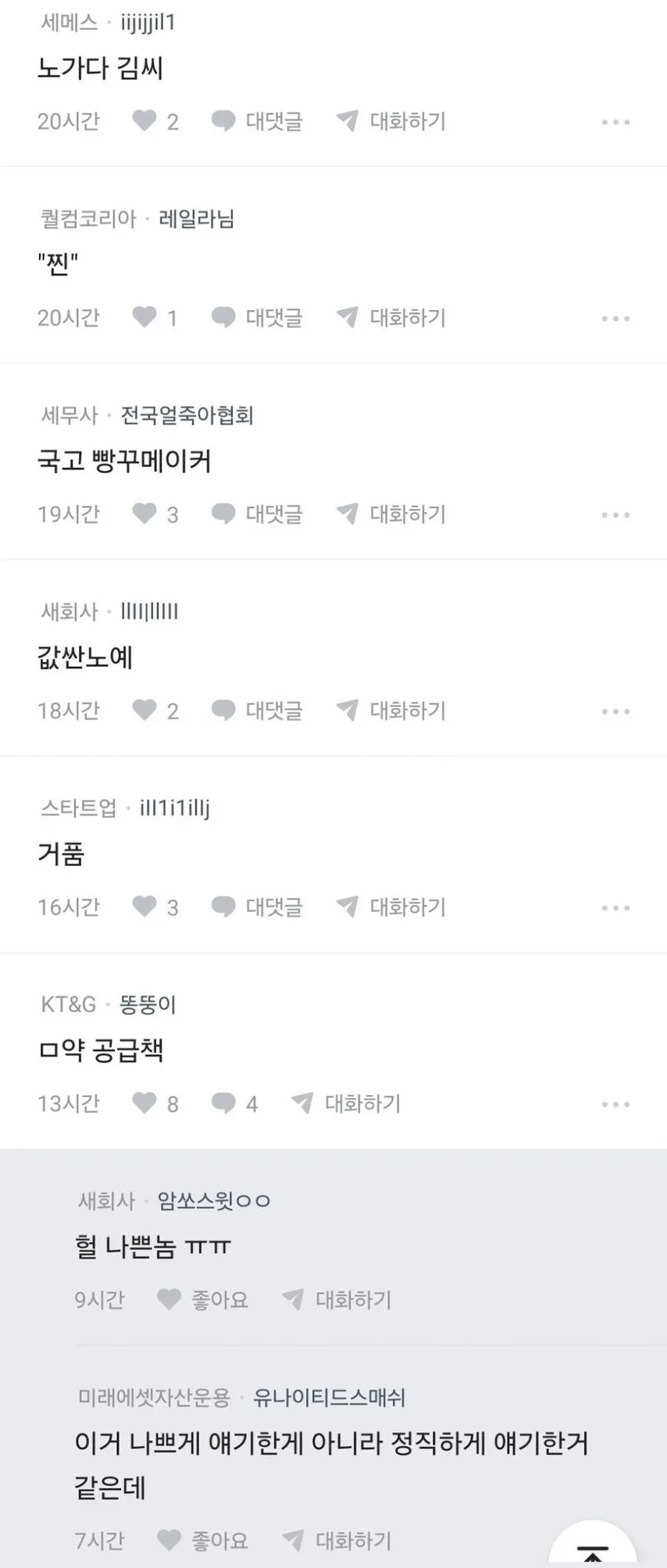
Task: Click the scroll-to-top circular arrow button
Action: (594, 1550)
